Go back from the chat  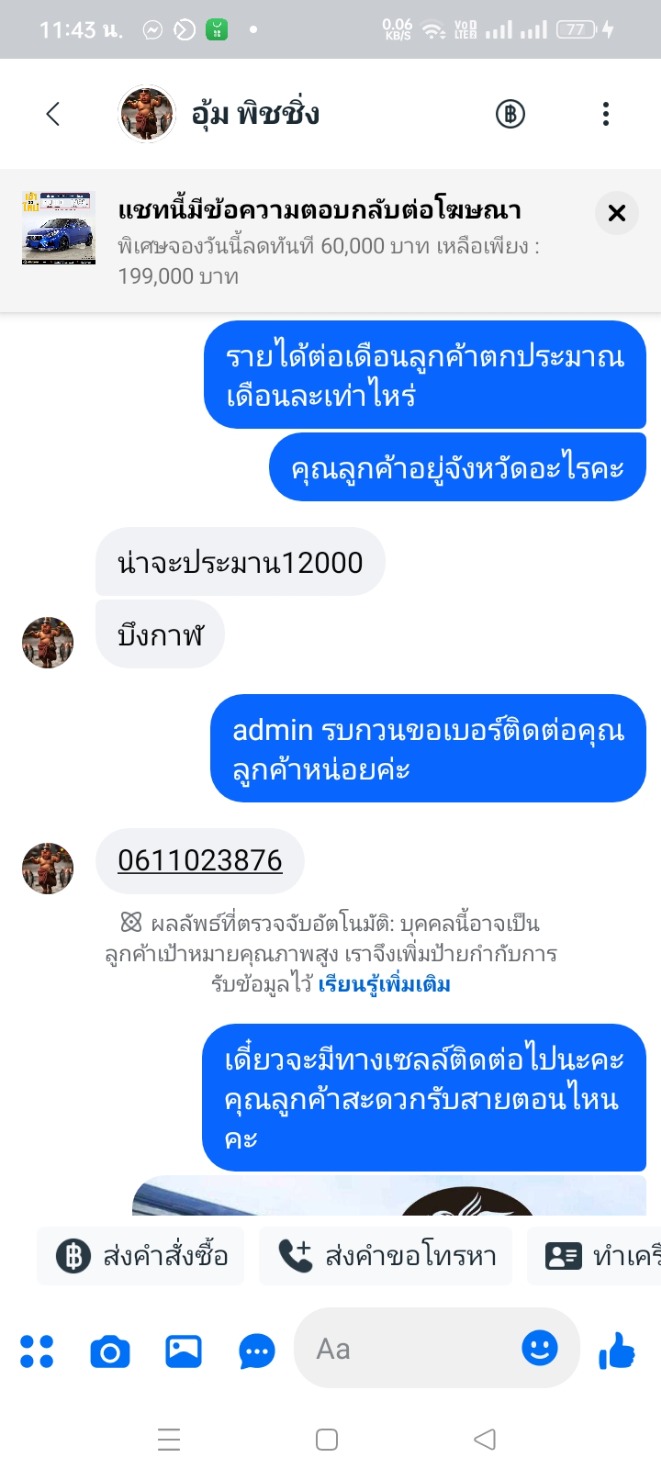(54, 114)
